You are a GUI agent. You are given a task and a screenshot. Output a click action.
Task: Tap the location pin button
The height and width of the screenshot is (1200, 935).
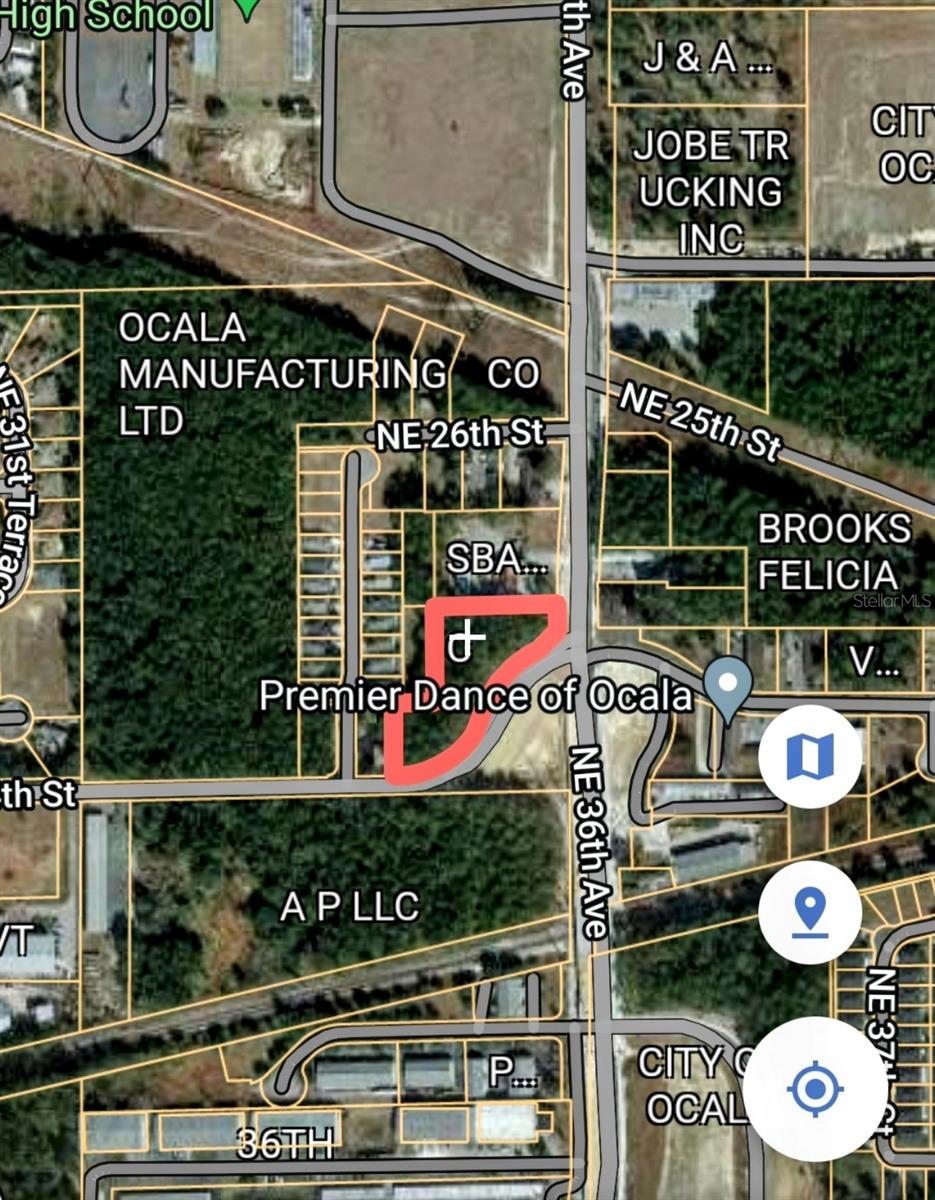pos(809,911)
